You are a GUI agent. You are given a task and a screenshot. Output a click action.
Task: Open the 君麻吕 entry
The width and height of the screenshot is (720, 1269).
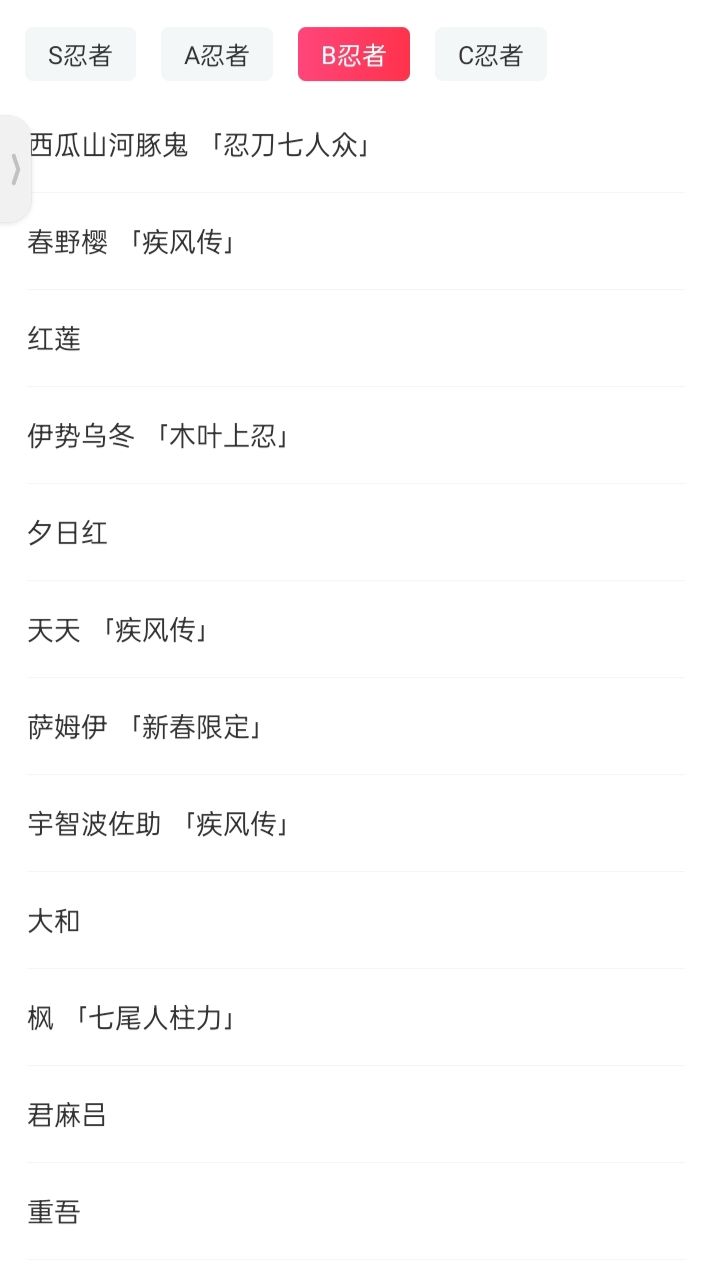point(356,1115)
